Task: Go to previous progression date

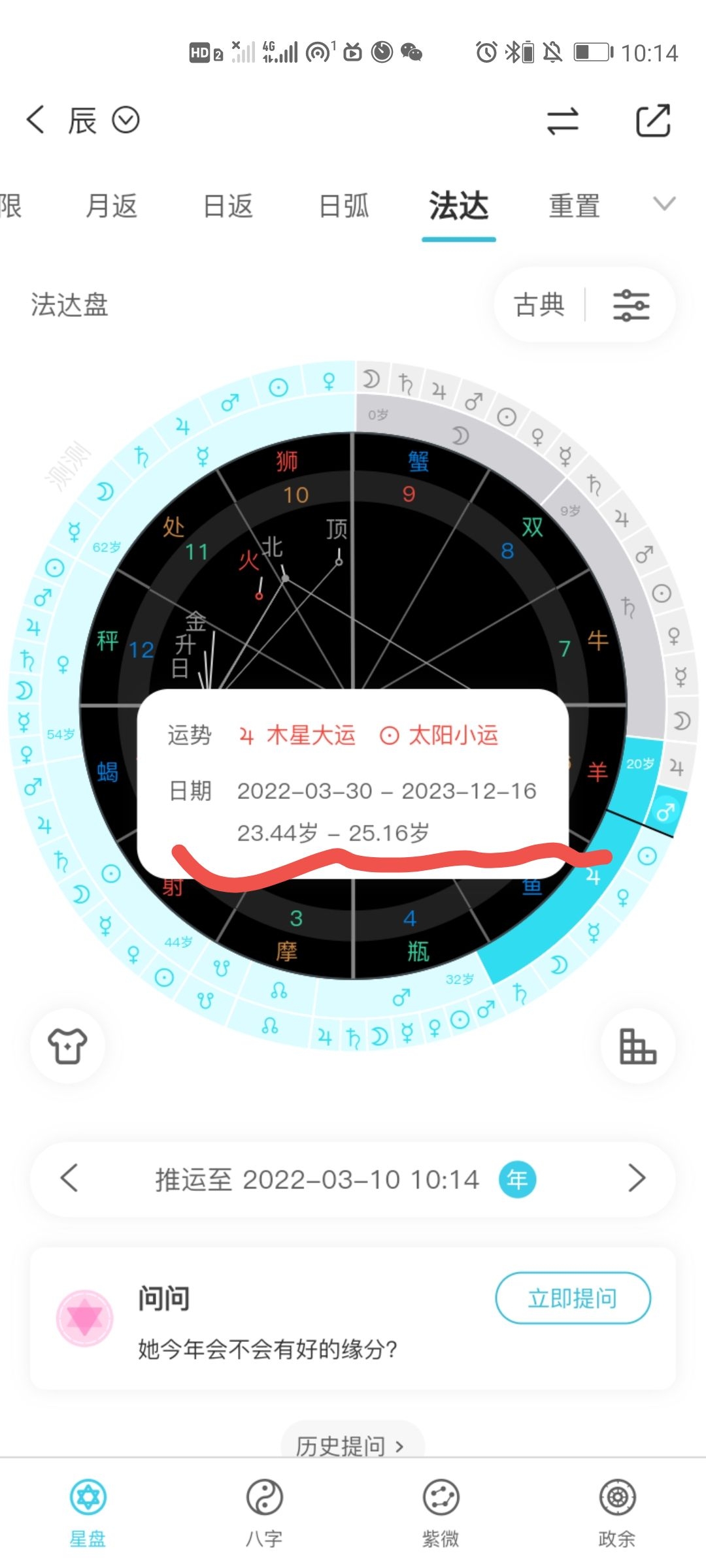Action: pos(69,1179)
